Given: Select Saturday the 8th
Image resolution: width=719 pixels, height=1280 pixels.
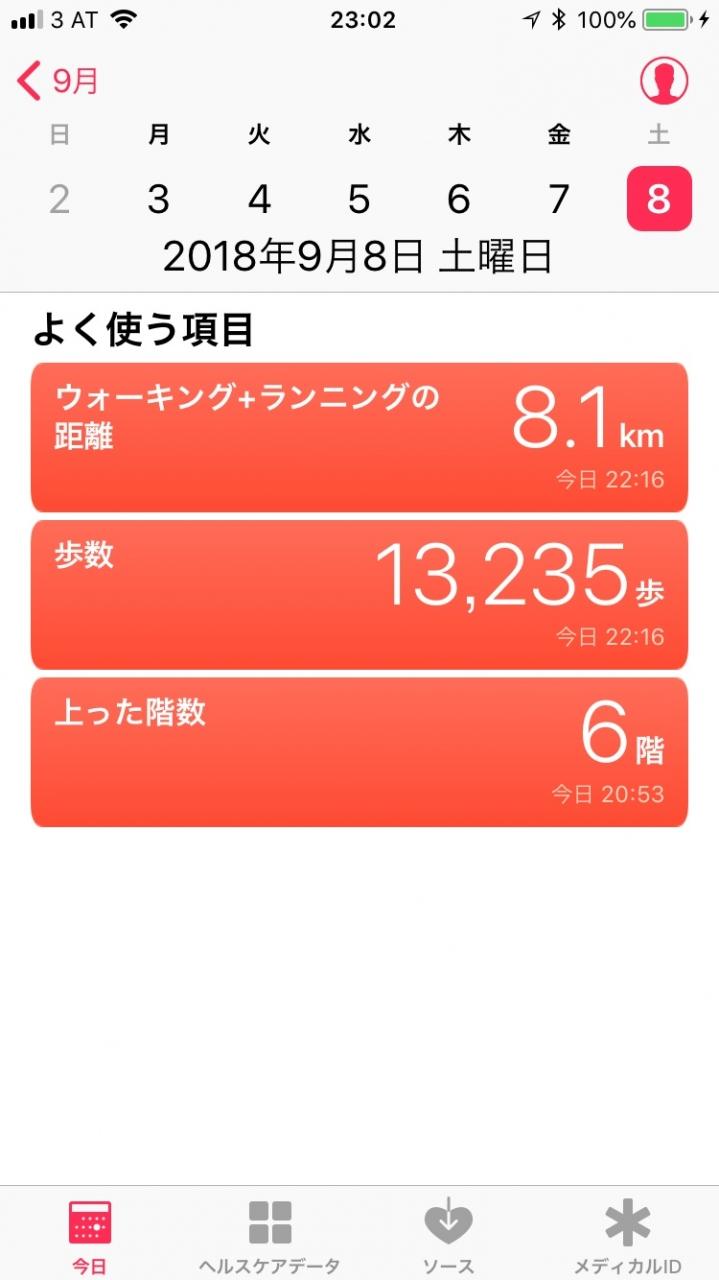Looking at the screenshot, I should tap(659, 199).
